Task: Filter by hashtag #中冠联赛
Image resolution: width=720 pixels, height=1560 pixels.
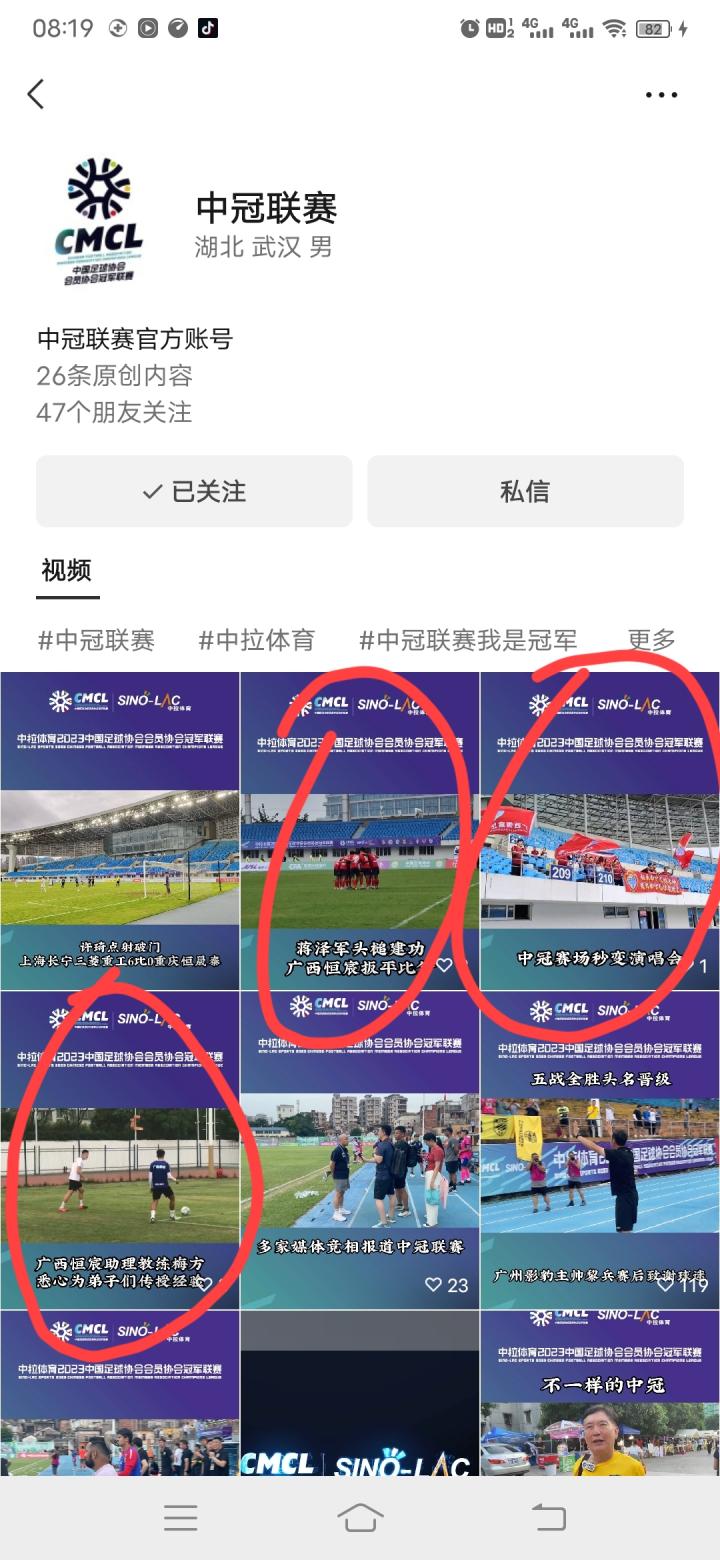Action: tap(96, 640)
